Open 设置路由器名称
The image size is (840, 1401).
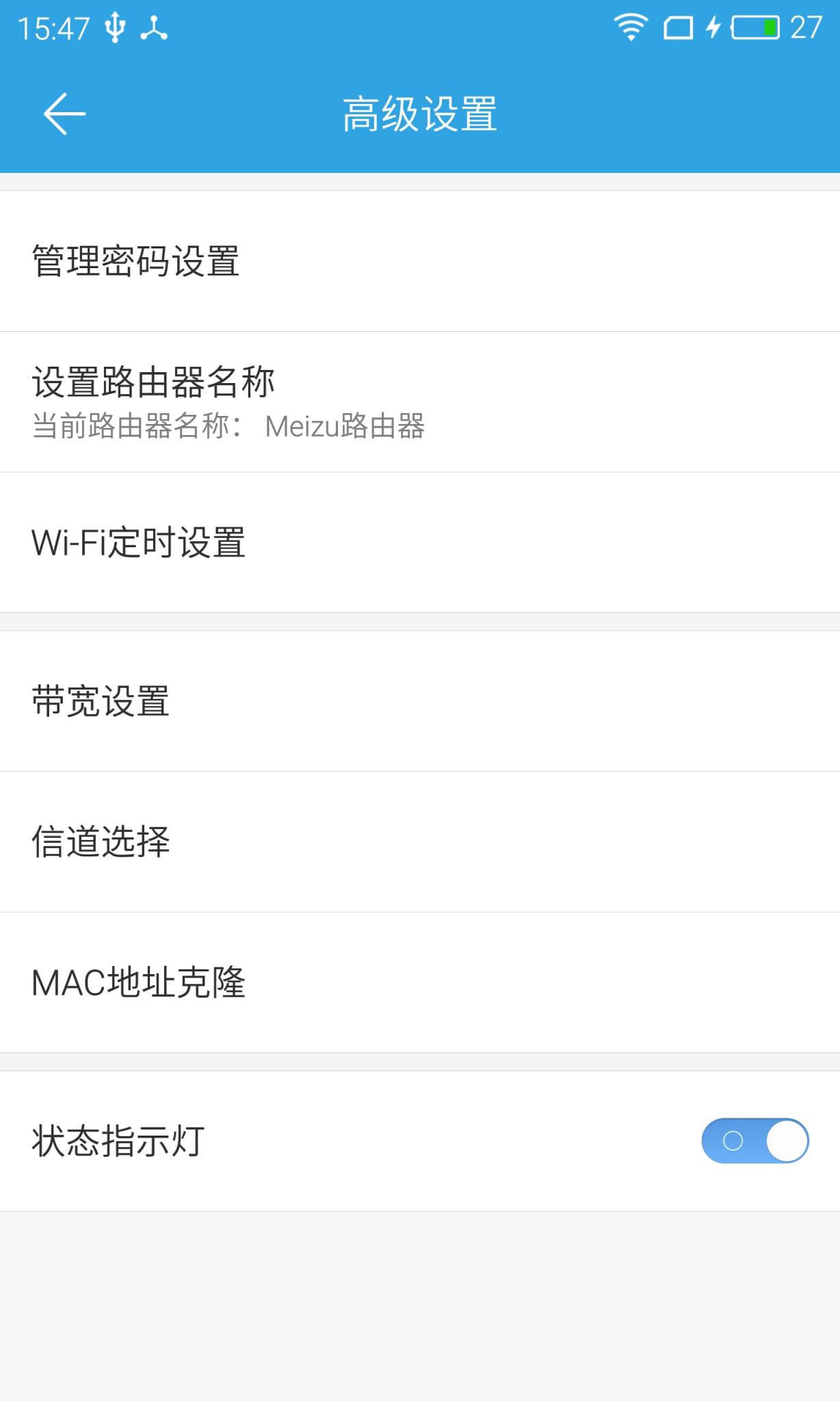click(x=153, y=383)
